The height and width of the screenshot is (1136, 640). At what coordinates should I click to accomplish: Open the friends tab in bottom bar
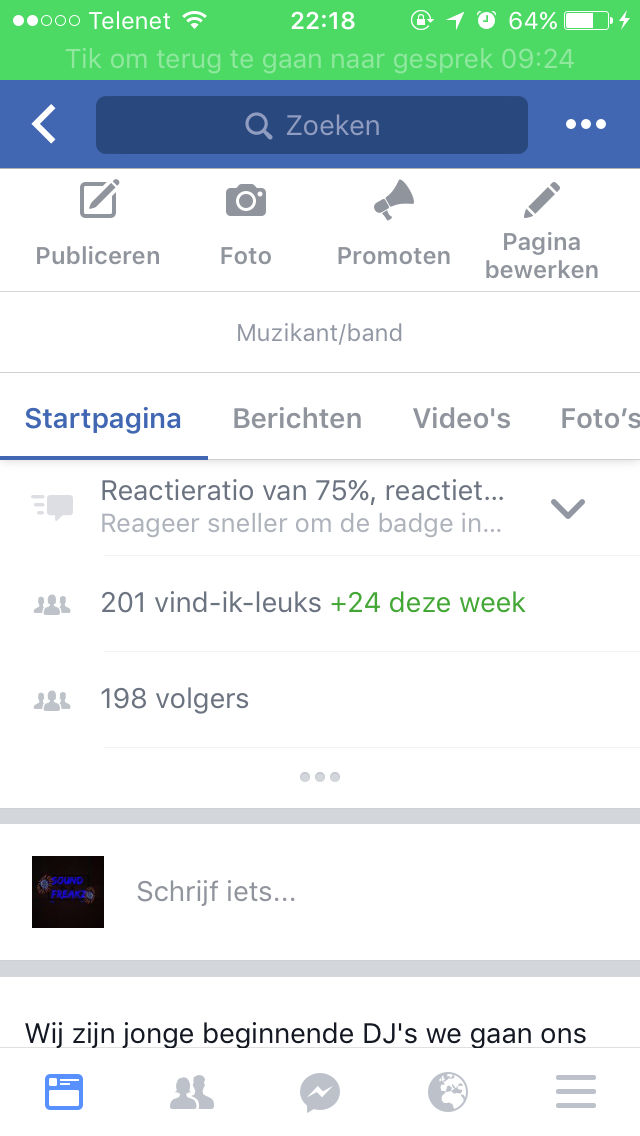[192, 1092]
